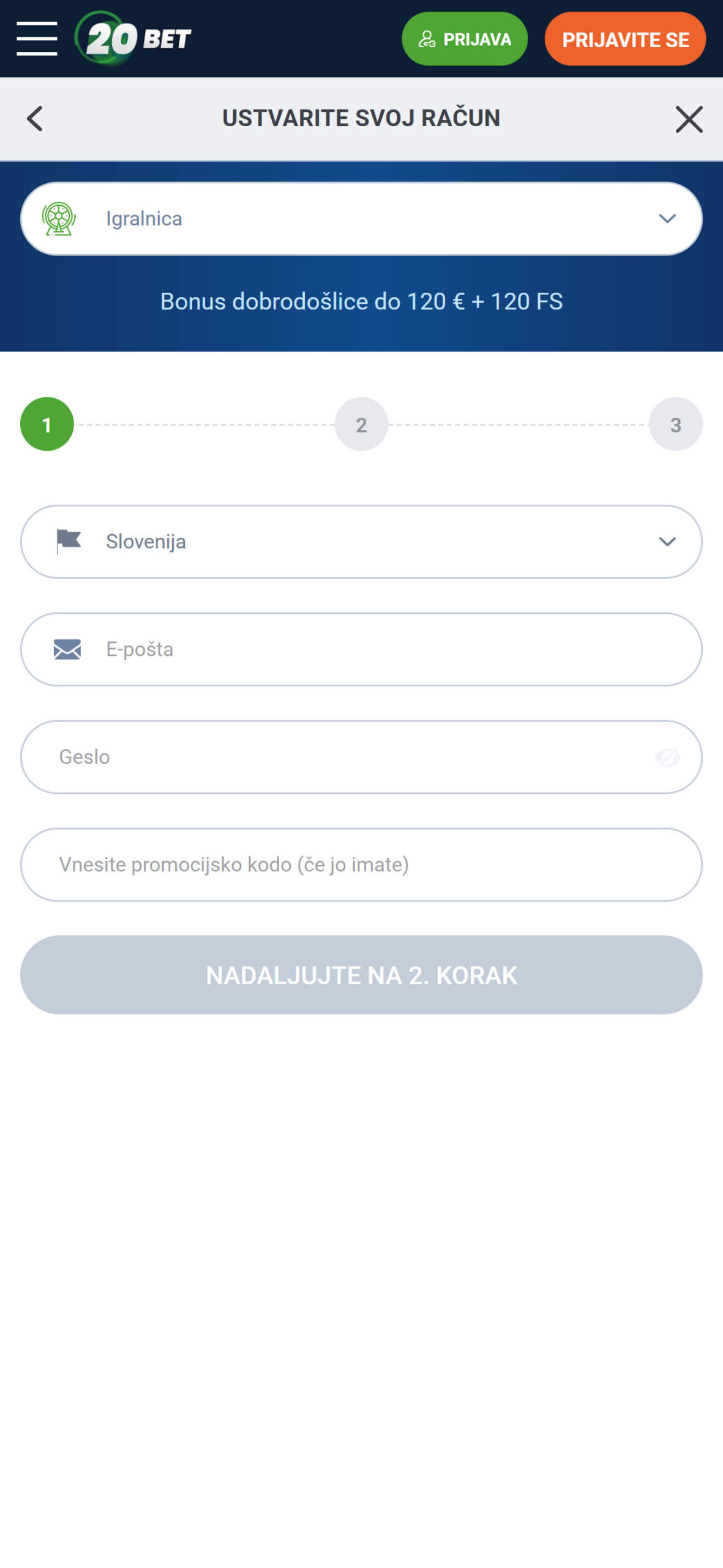
Task: Tap Nadaljujte na 2. korak button
Action: click(361, 975)
